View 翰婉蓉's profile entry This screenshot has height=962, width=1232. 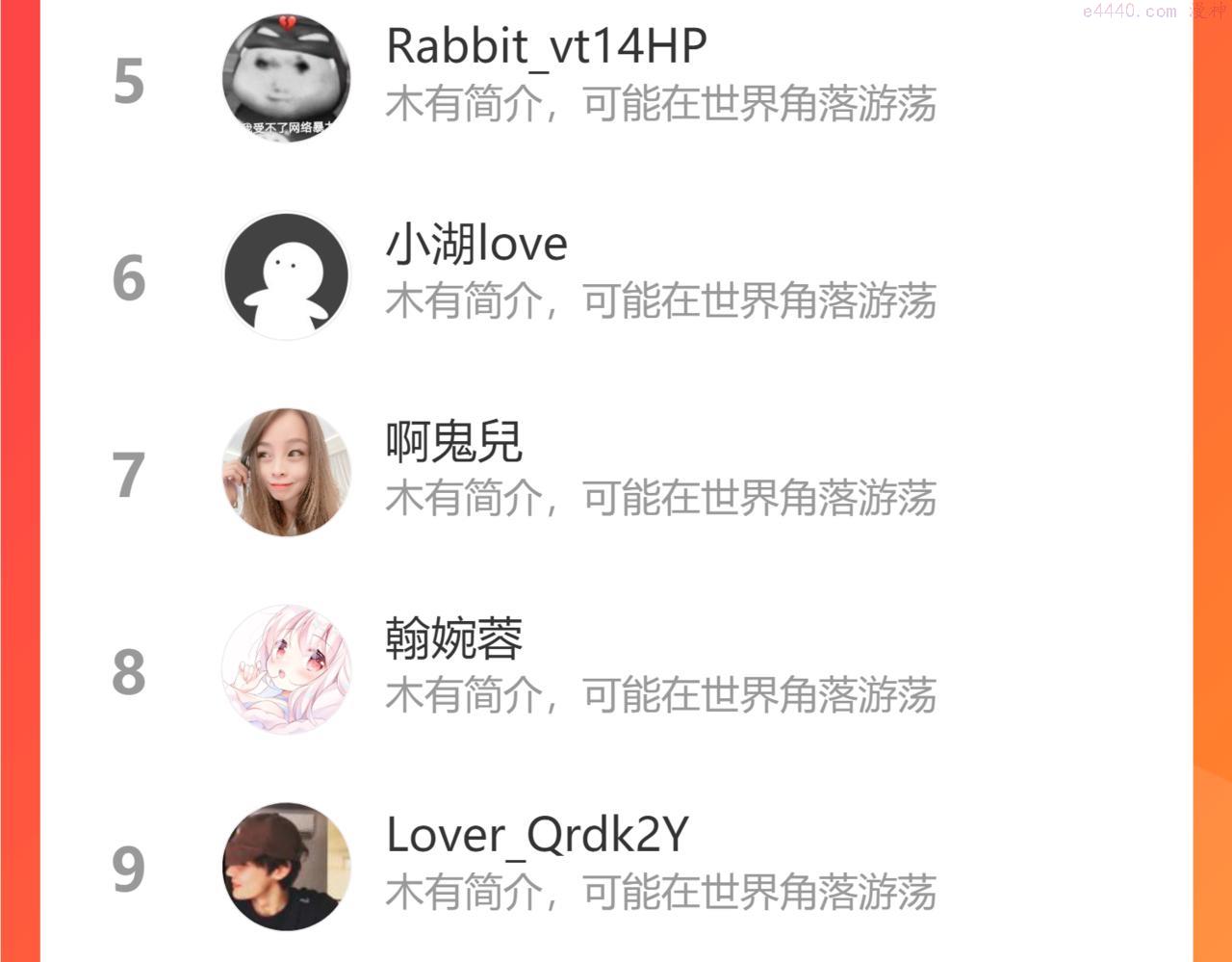(x=616, y=670)
